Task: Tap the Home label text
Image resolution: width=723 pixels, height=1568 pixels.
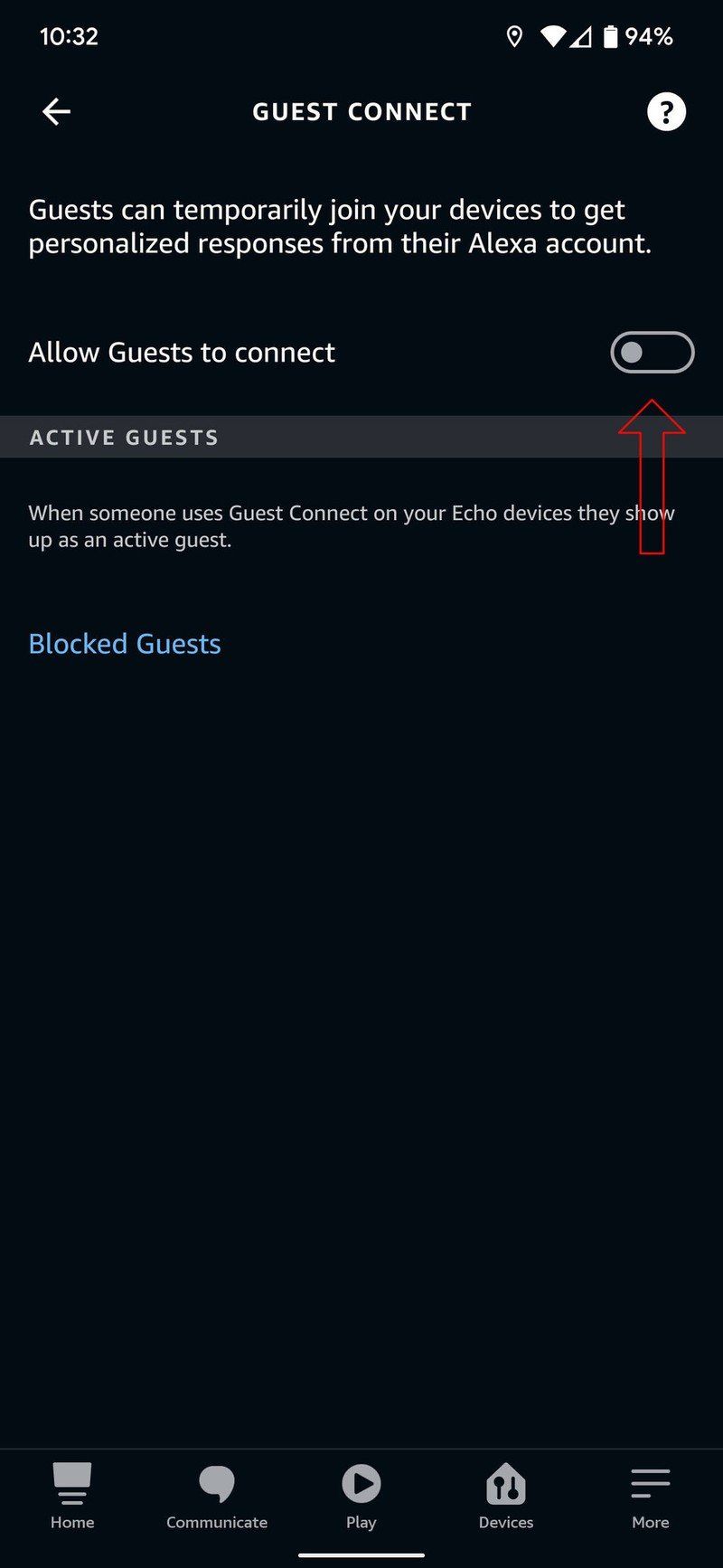Action: tap(71, 1523)
